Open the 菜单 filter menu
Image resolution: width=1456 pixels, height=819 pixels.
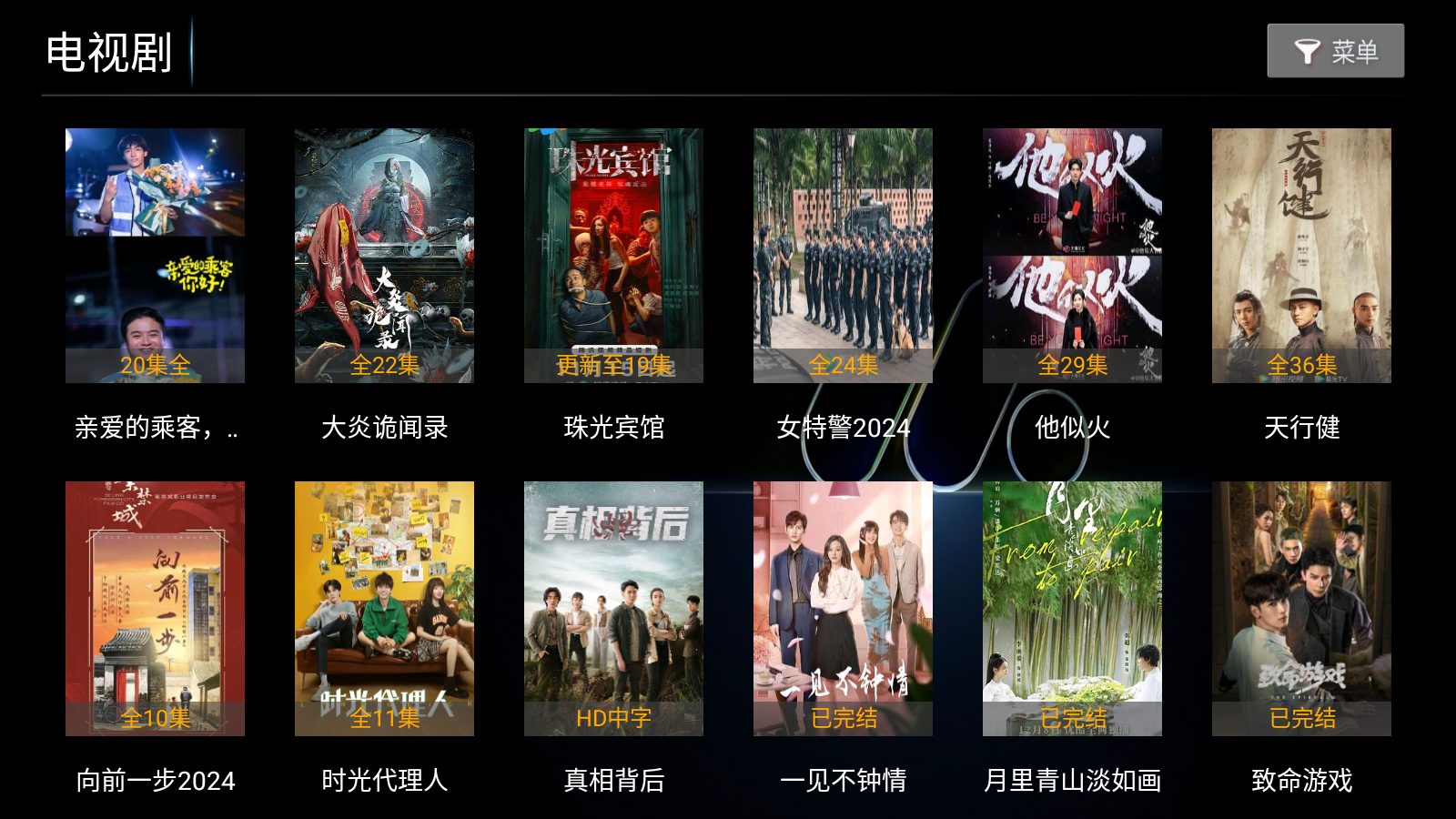1335,51
